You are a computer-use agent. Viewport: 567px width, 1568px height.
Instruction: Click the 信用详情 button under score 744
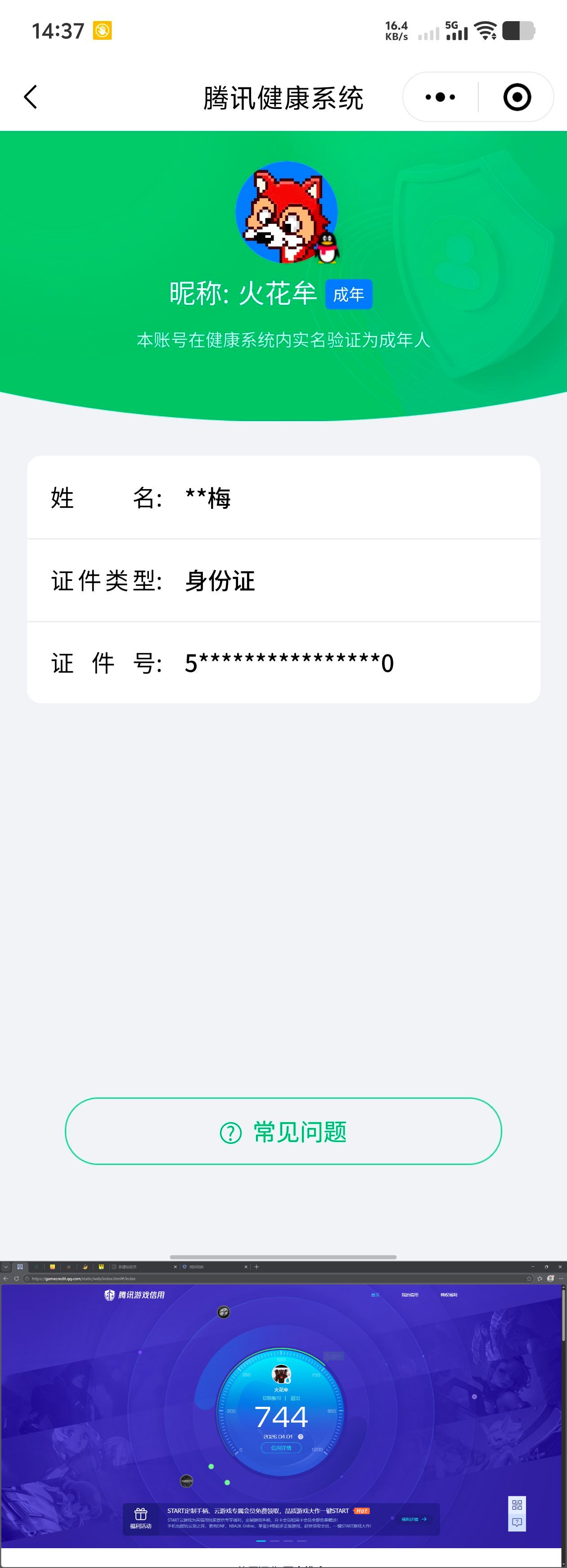282,1448
